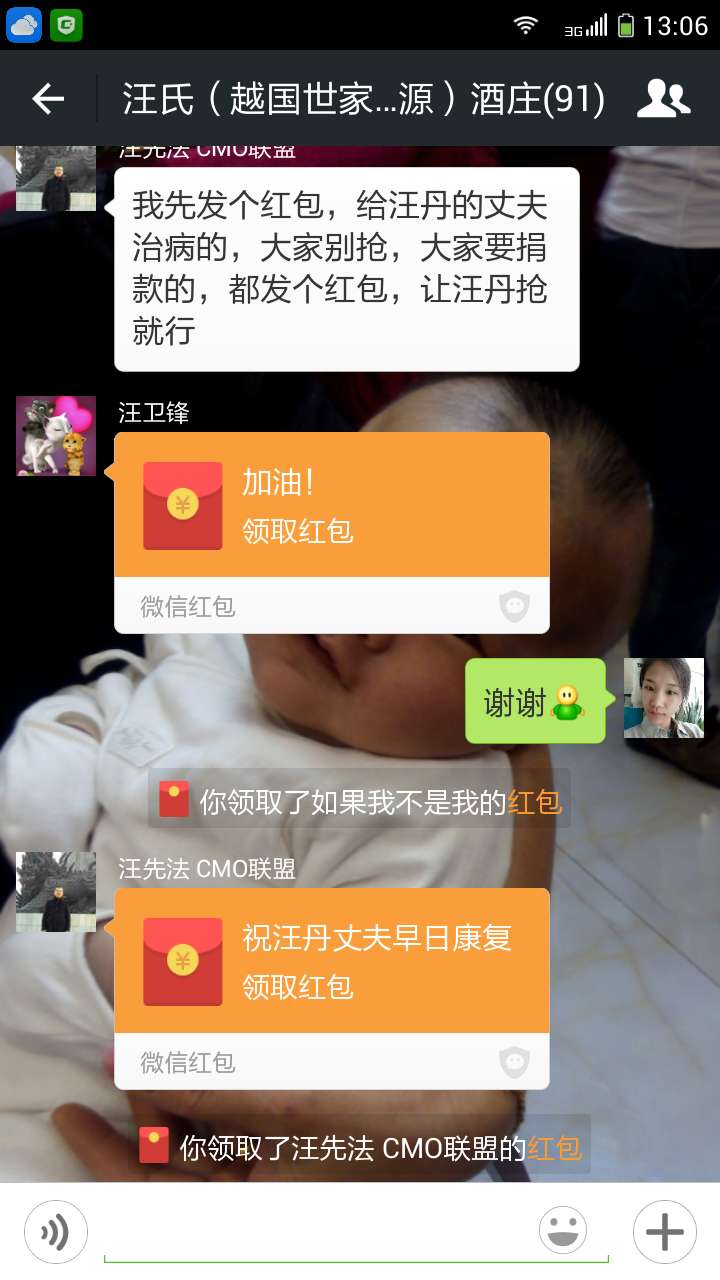Open group members info
This screenshot has height=1280, width=720.
(663, 98)
